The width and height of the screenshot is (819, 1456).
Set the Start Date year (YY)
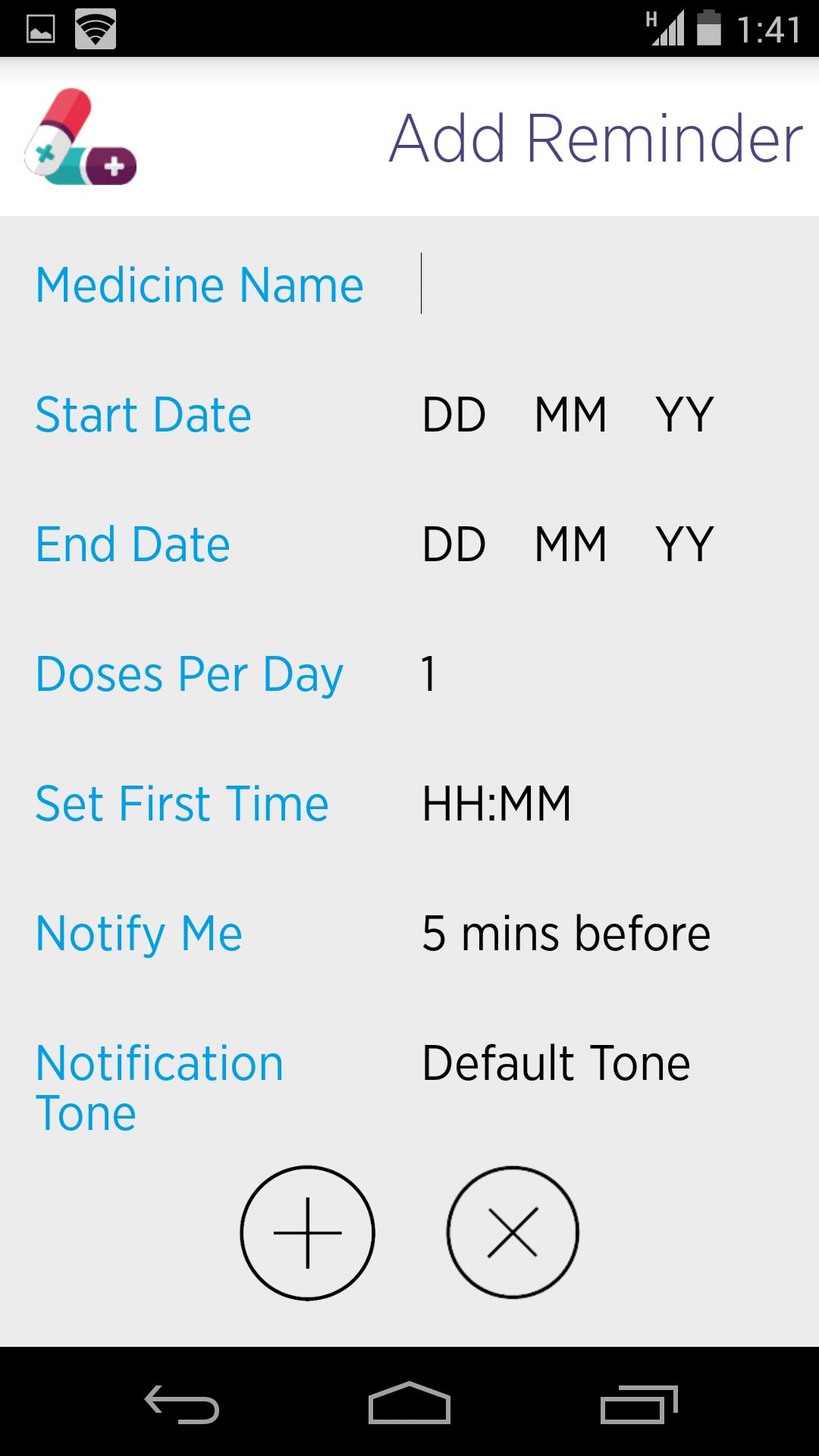coord(684,415)
